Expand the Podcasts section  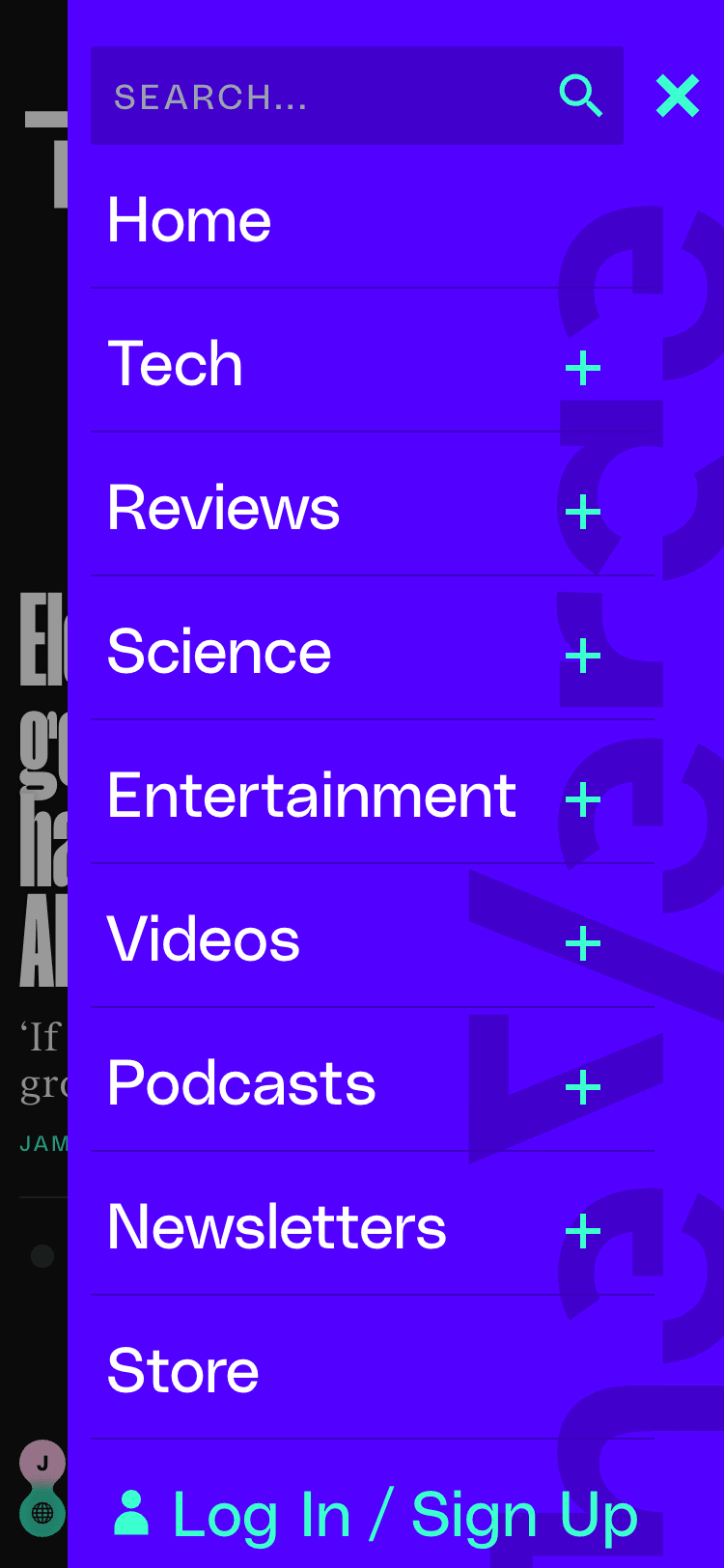(583, 1086)
